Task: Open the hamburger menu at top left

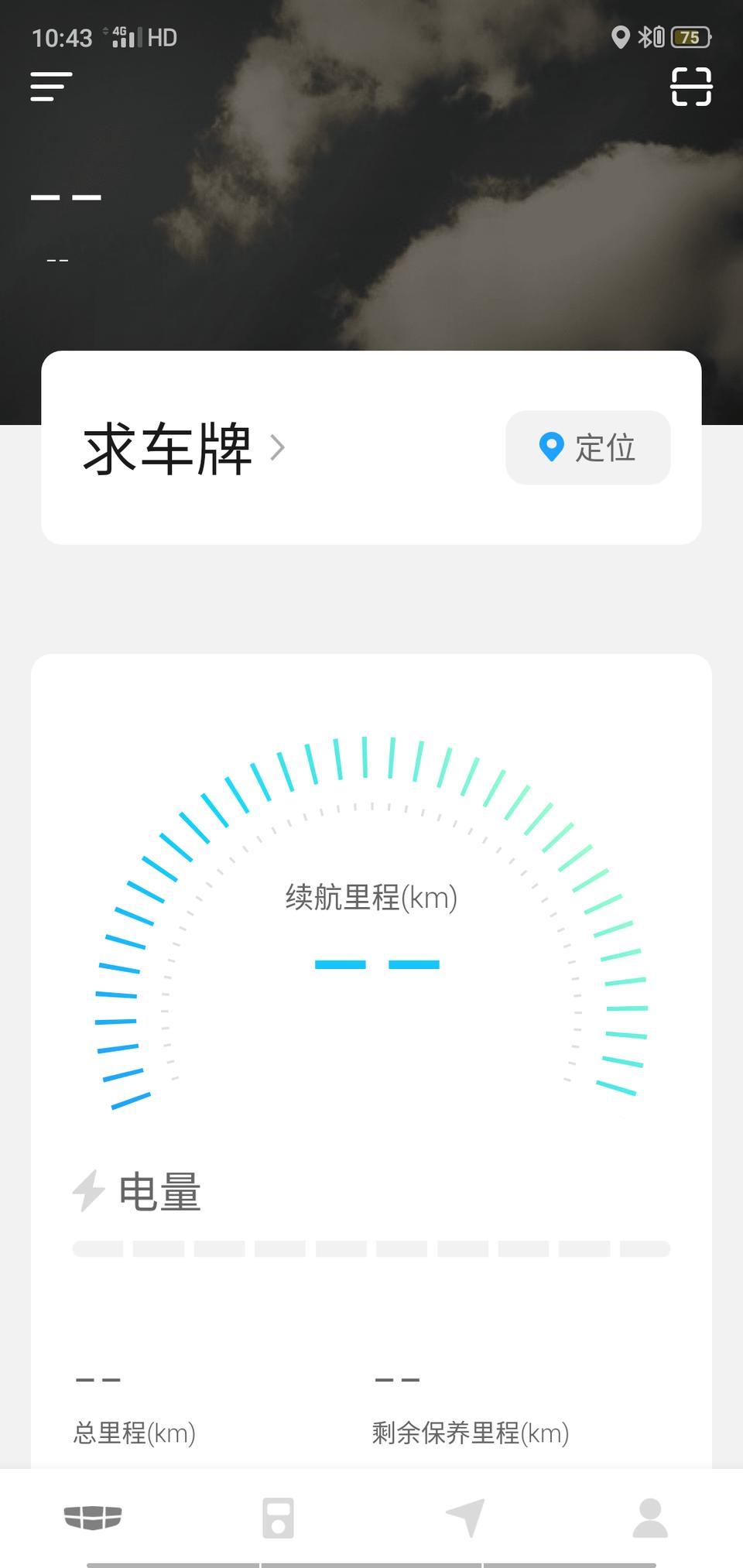Action: 52,87
